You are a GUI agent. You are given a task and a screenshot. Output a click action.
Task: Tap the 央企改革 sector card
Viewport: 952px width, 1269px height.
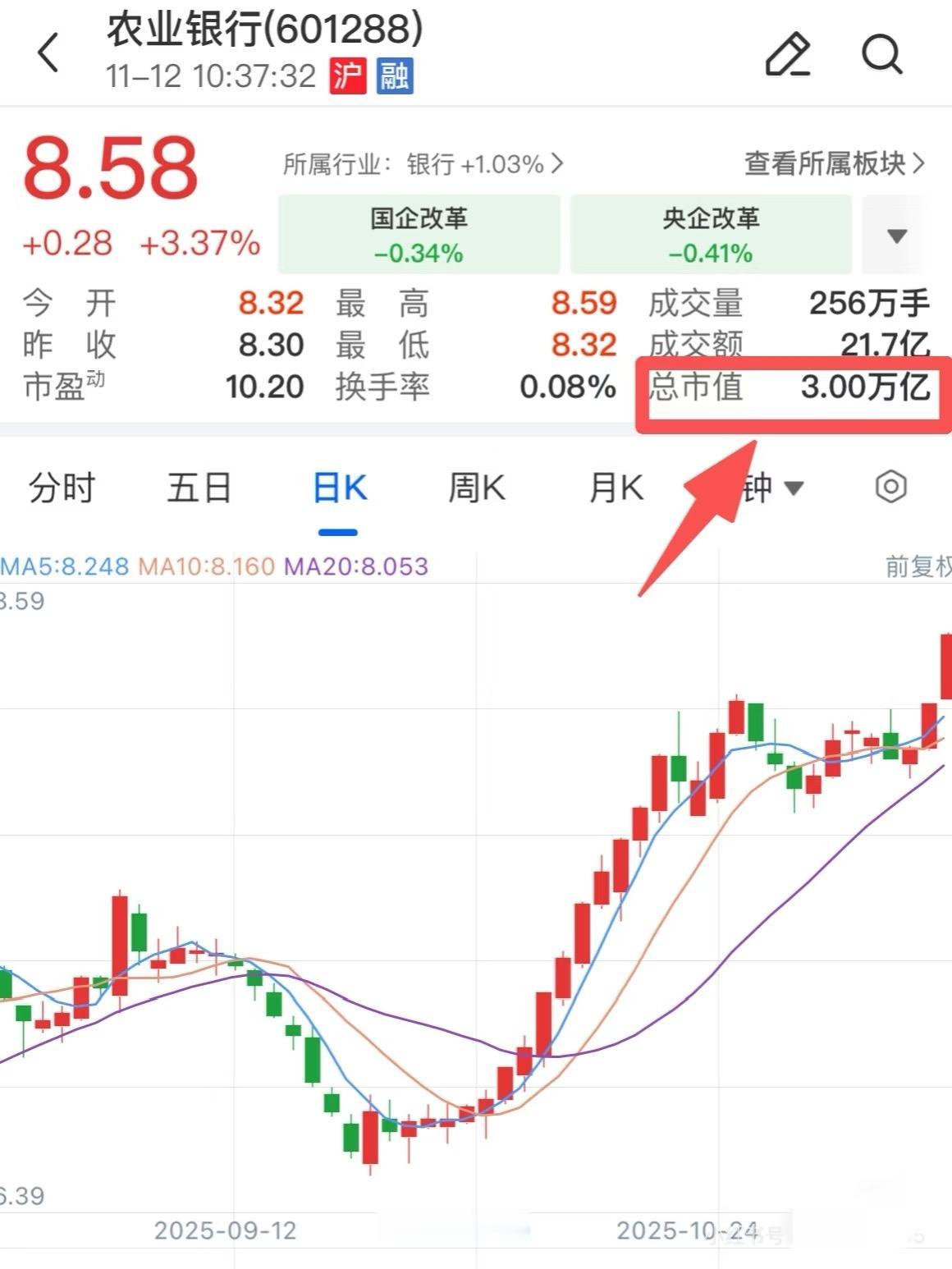711,235
